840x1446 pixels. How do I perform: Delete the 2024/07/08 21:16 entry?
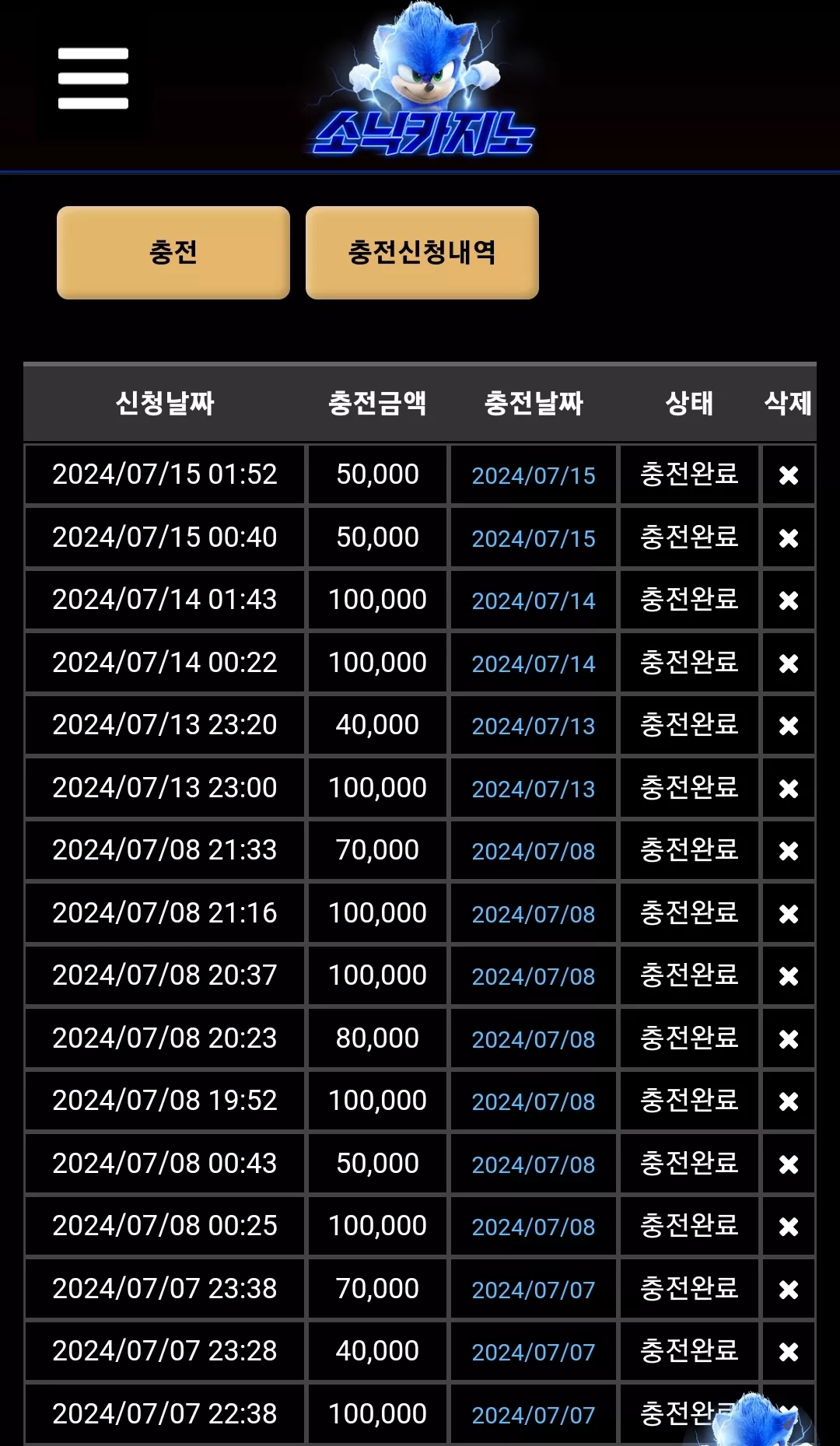coord(789,913)
